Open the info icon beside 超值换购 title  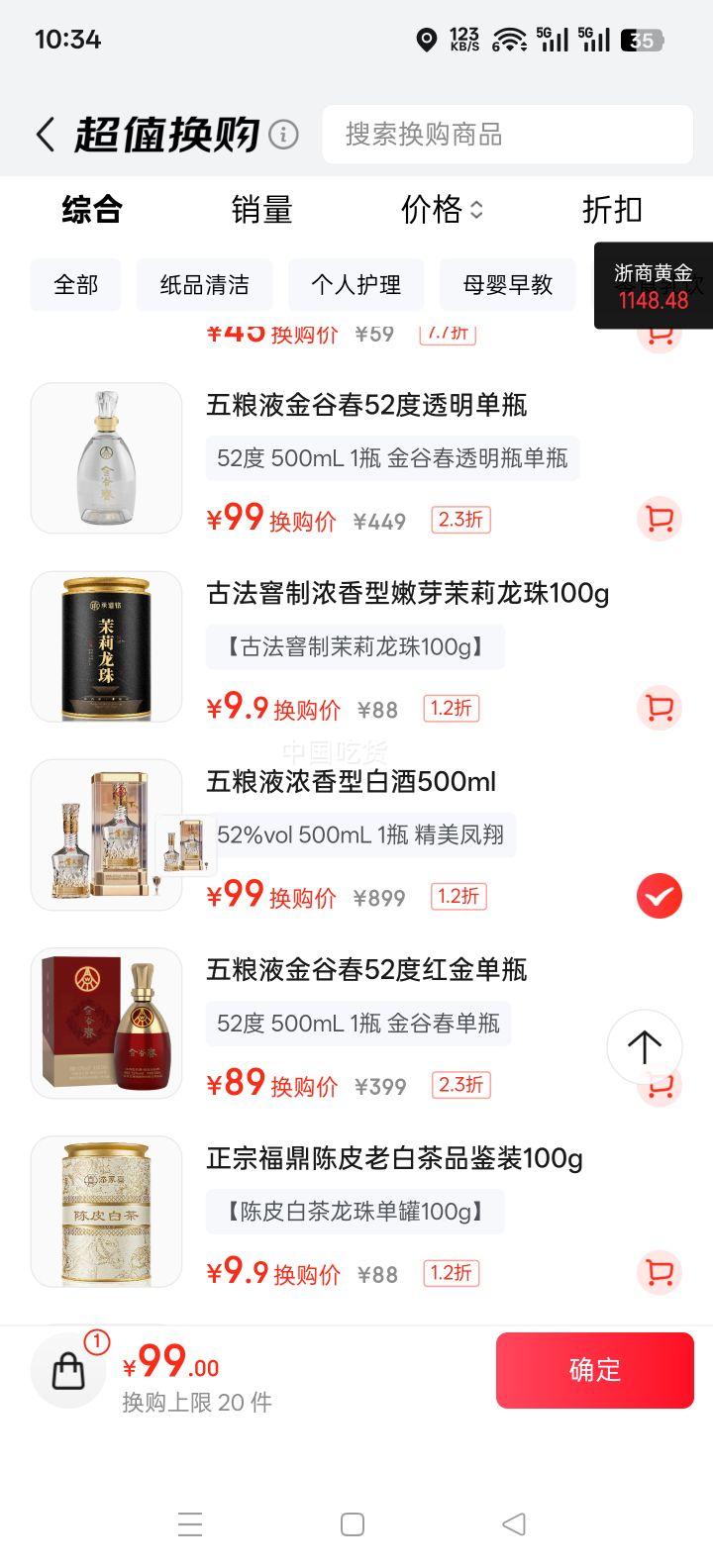tap(284, 132)
